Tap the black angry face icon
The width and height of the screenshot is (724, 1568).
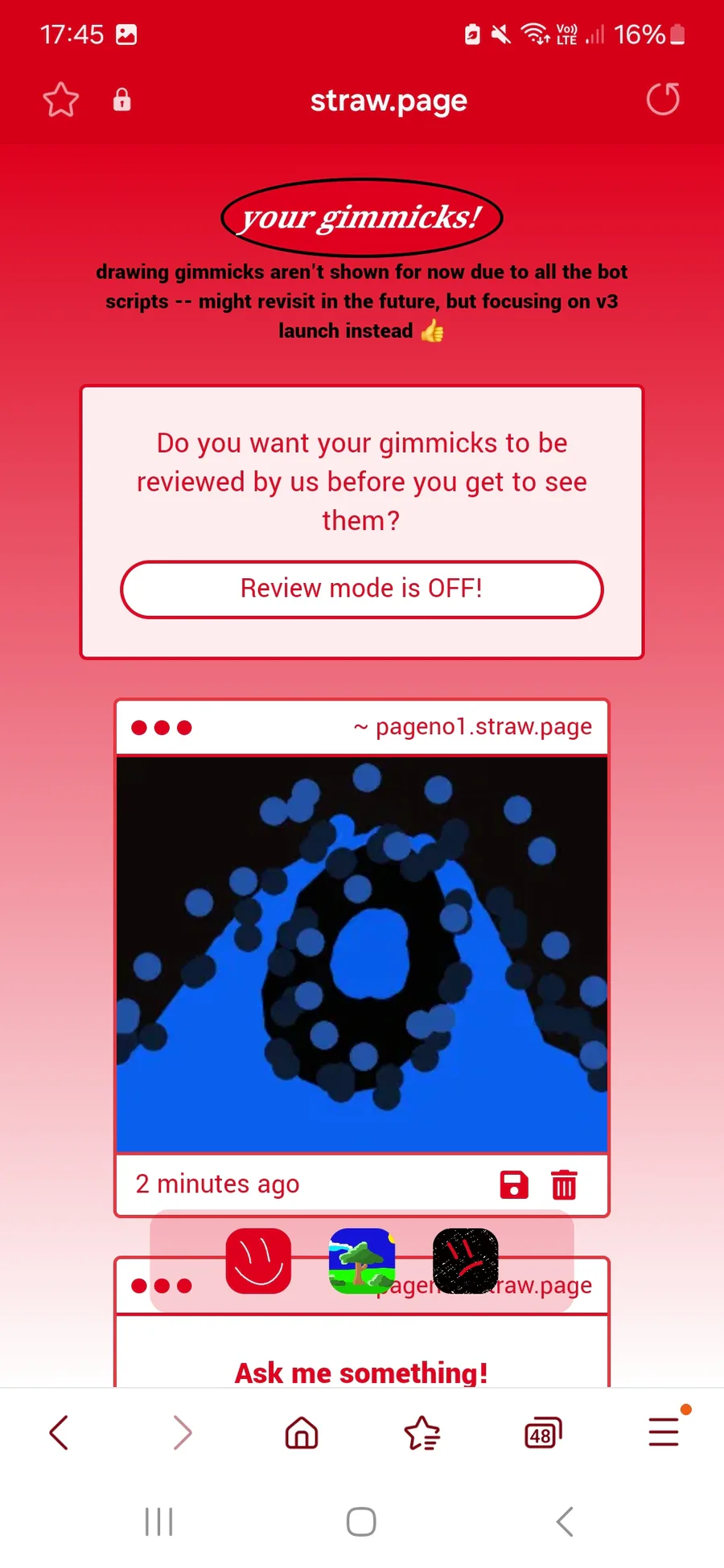click(466, 1261)
